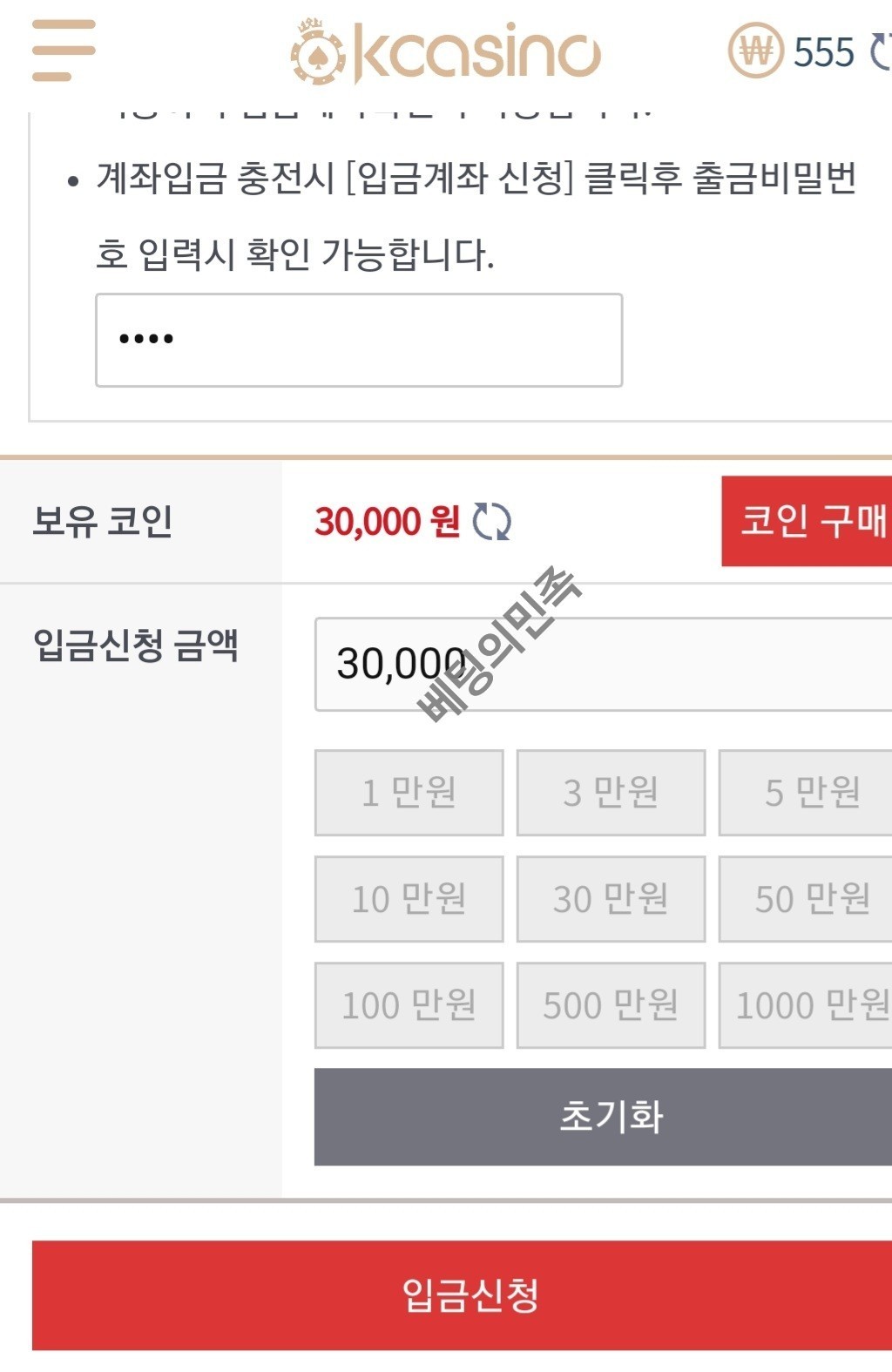Tap the 코인 구매 button

click(x=808, y=521)
